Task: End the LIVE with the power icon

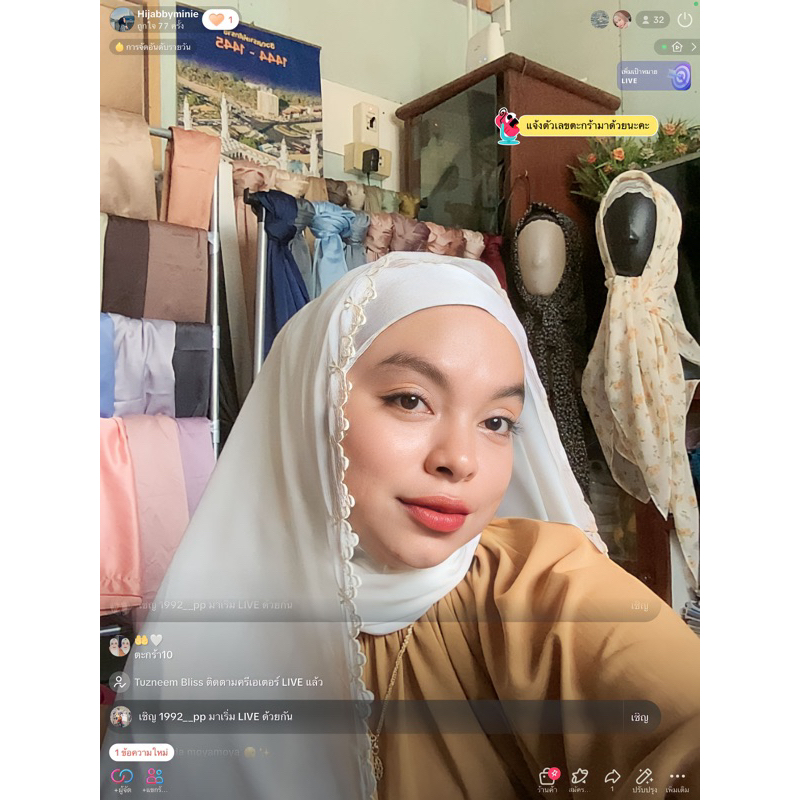Action: [x=685, y=20]
